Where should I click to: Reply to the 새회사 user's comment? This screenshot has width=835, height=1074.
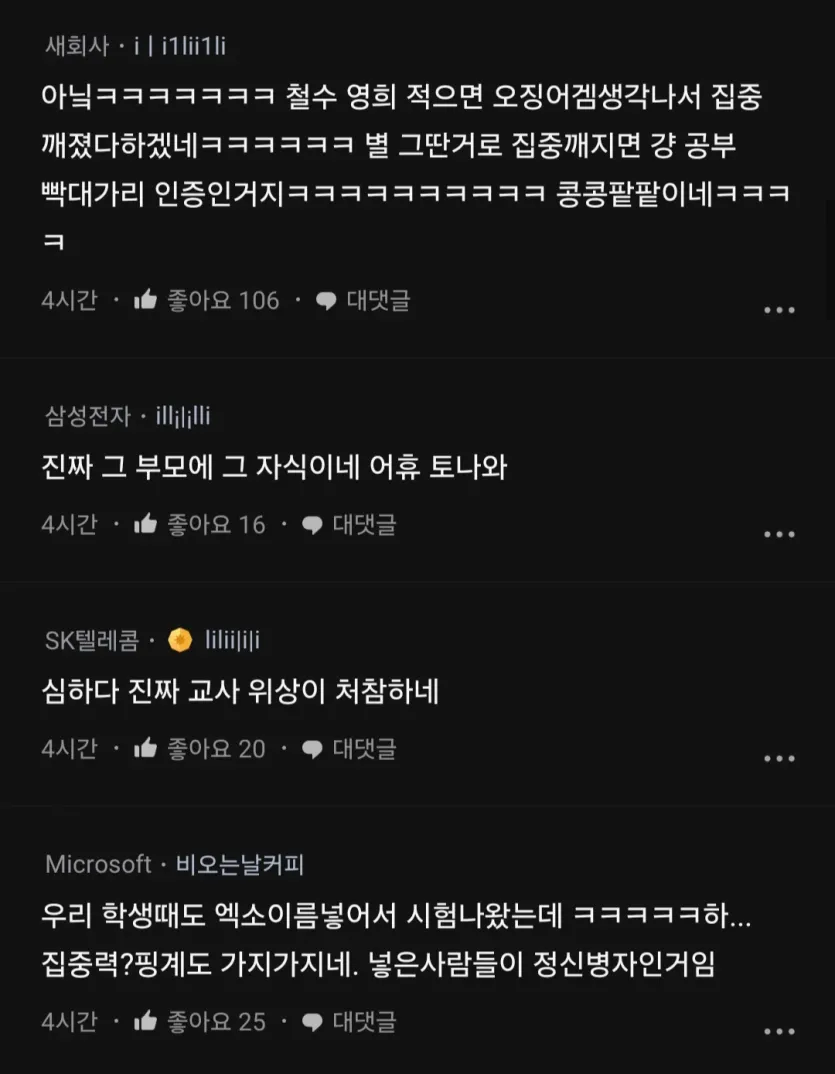[363, 300]
